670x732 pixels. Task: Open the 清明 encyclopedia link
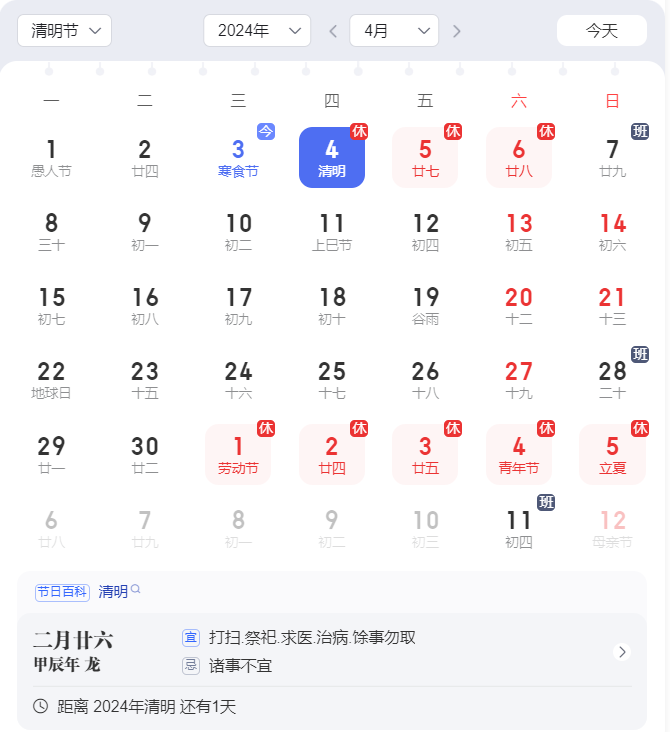[x=113, y=592]
